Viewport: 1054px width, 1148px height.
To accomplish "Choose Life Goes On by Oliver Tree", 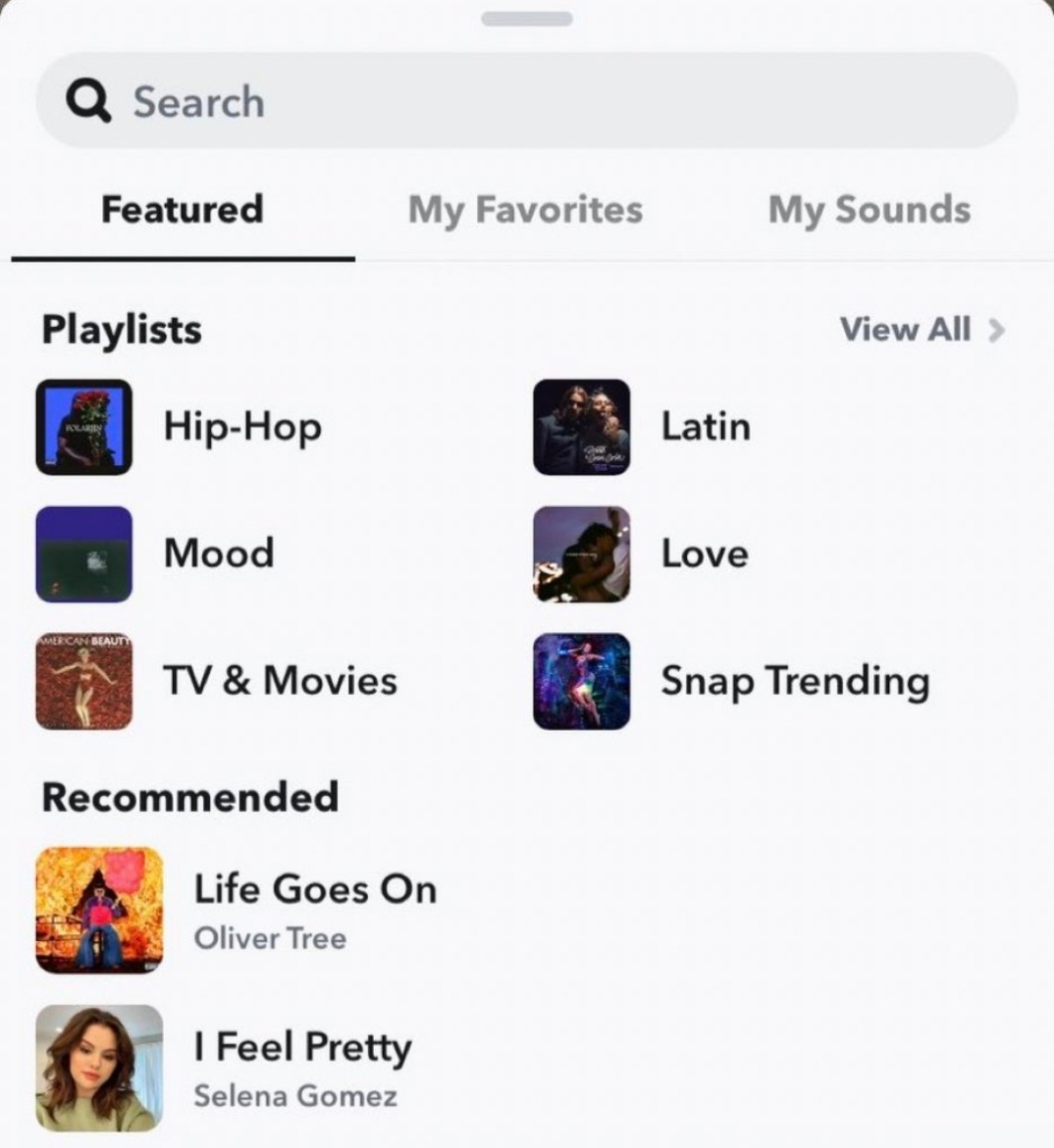I will point(314,909).
